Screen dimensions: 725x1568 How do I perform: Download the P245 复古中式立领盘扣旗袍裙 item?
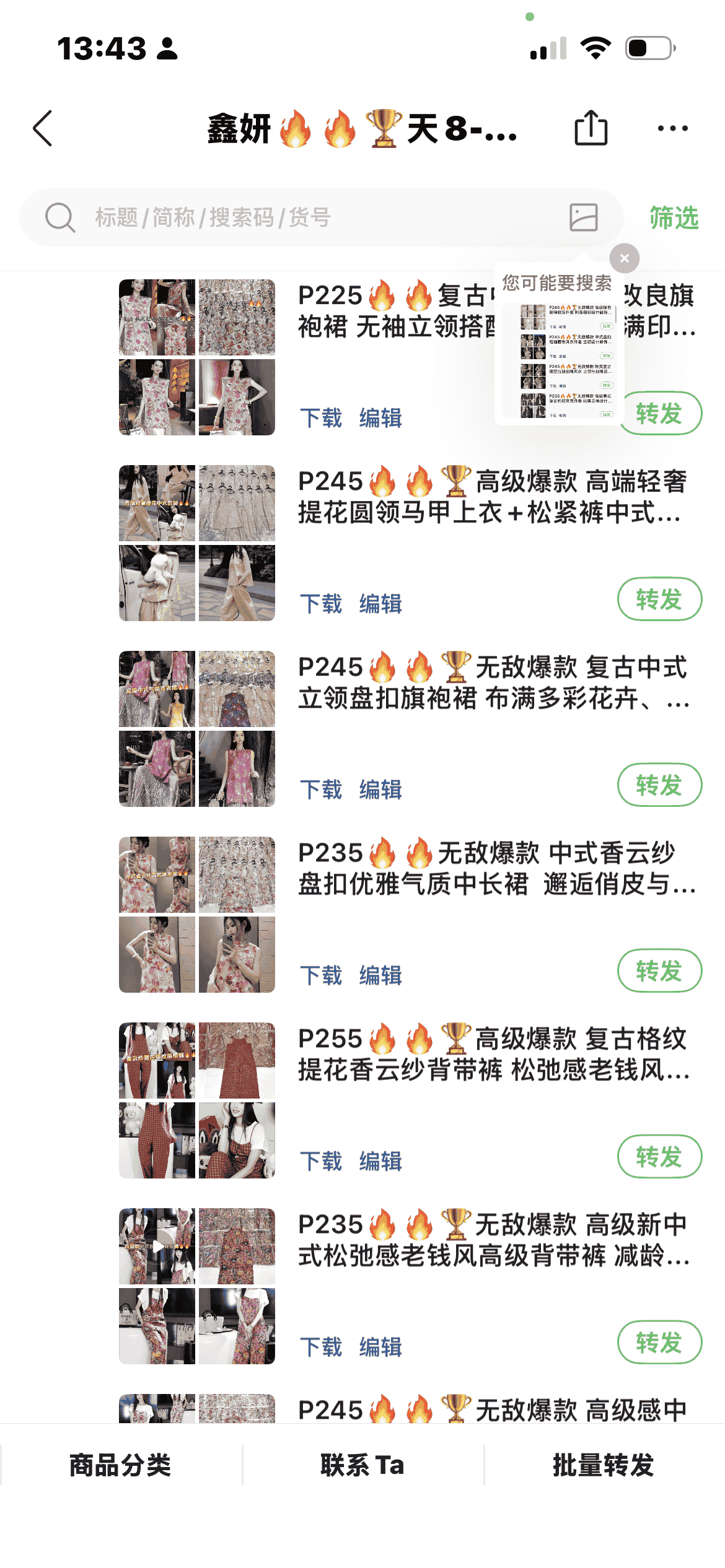[x=321, y=790]
